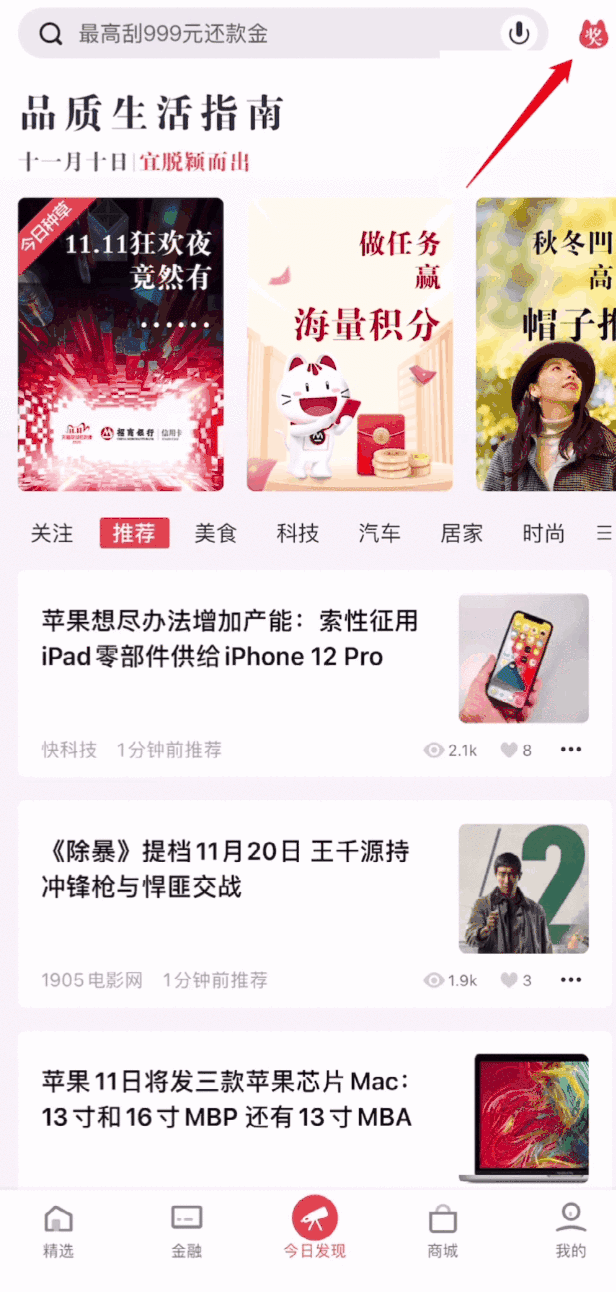
Task: Like the iPhone 12 Pro article
Action: (x=509, y=750)
